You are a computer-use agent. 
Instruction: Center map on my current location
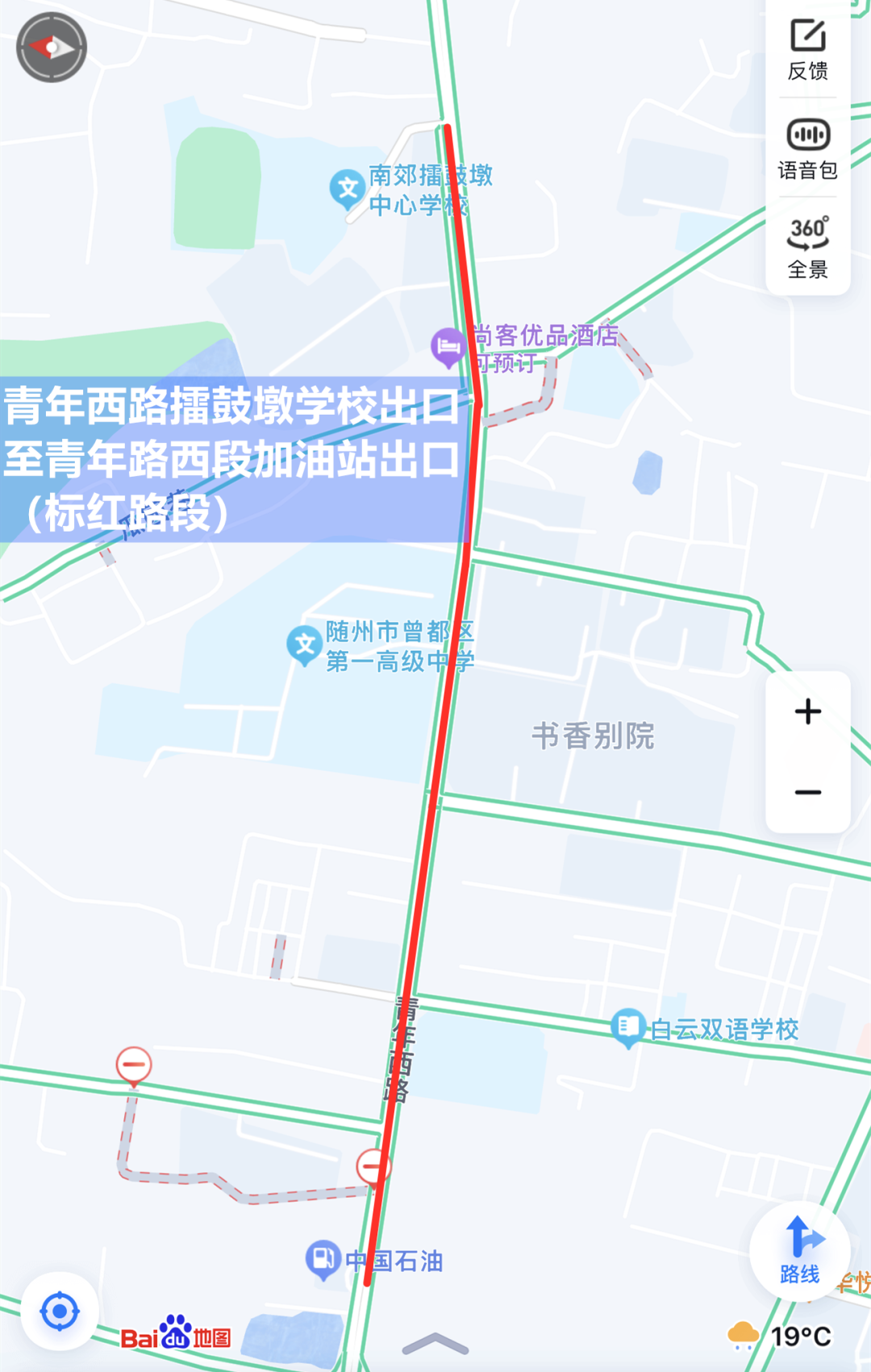click(x=60, y=1311)
